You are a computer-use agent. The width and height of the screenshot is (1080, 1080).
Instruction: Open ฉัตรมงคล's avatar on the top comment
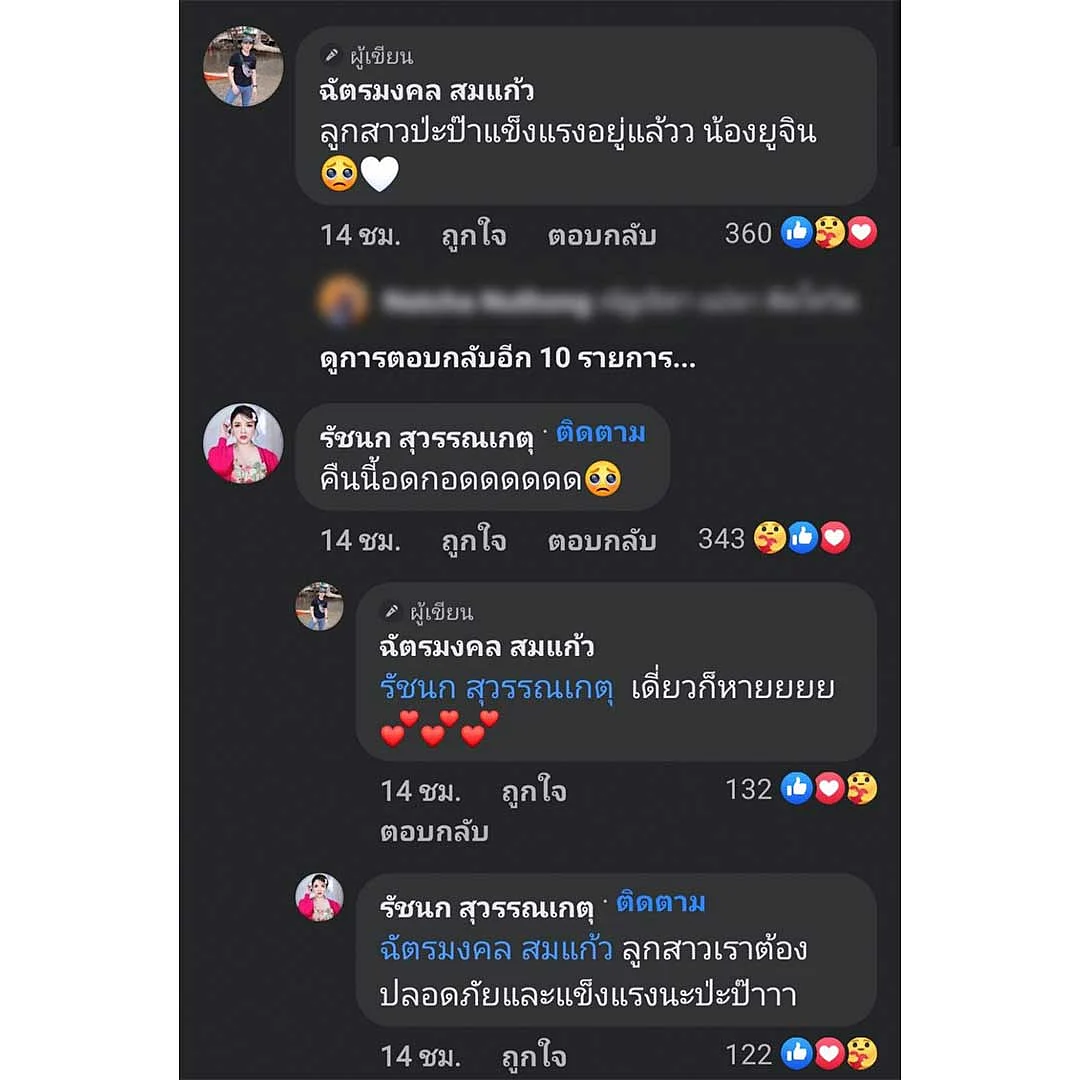tap(243, 67)
